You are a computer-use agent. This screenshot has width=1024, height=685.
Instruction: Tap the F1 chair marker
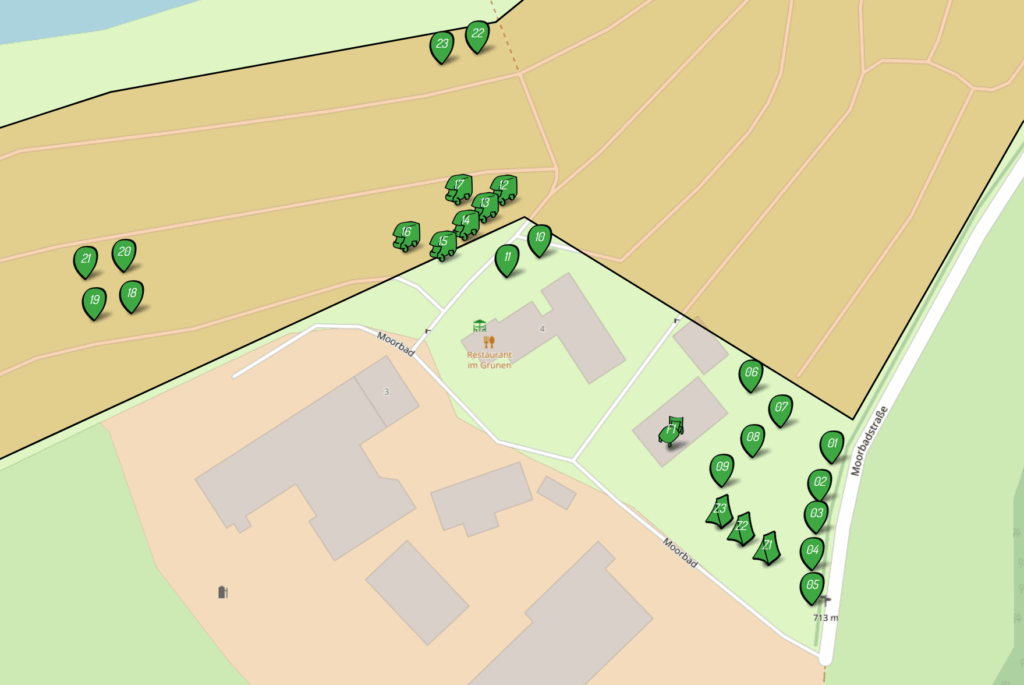point(671,431)
